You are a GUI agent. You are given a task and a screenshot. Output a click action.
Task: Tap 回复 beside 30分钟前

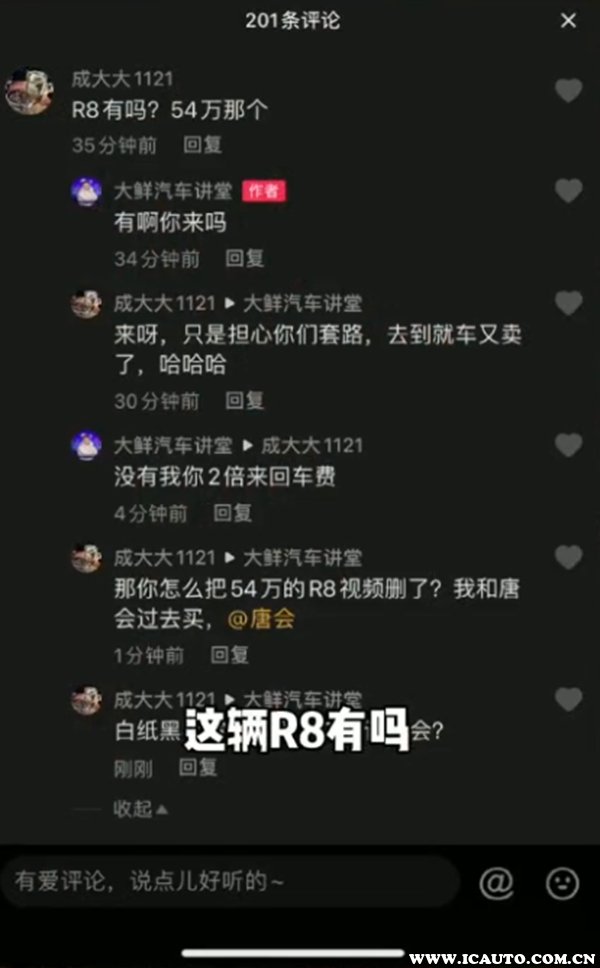coord(245,401)
